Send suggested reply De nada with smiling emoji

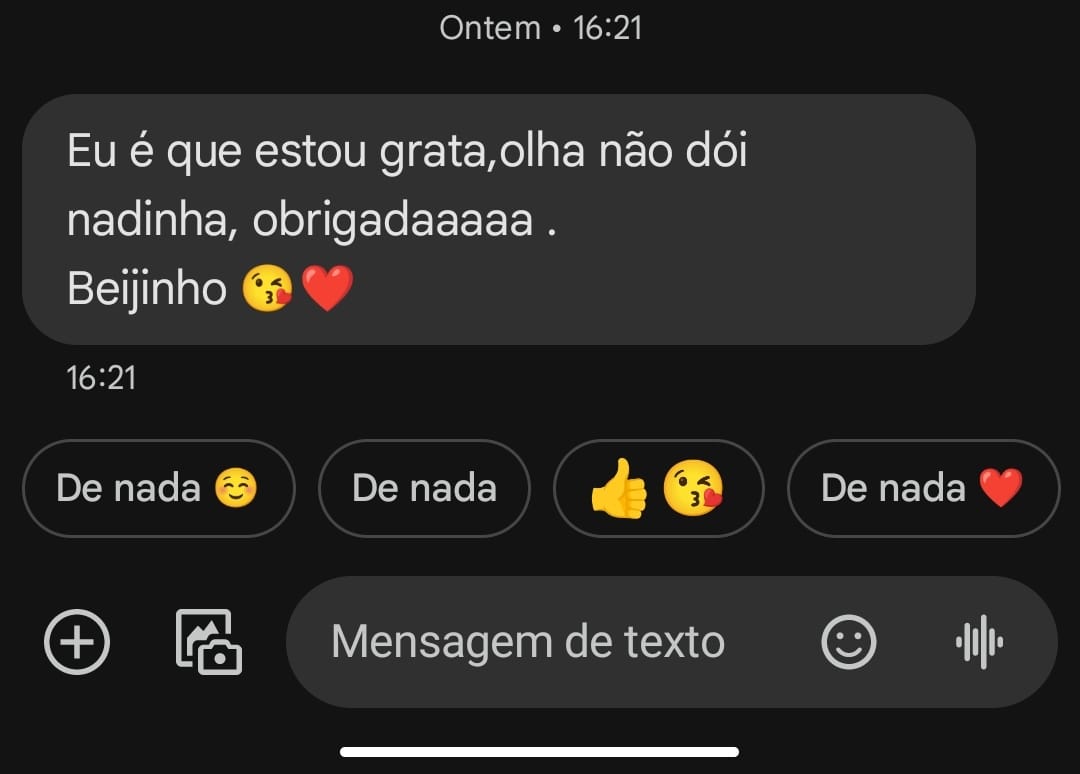tap(158, 488)
